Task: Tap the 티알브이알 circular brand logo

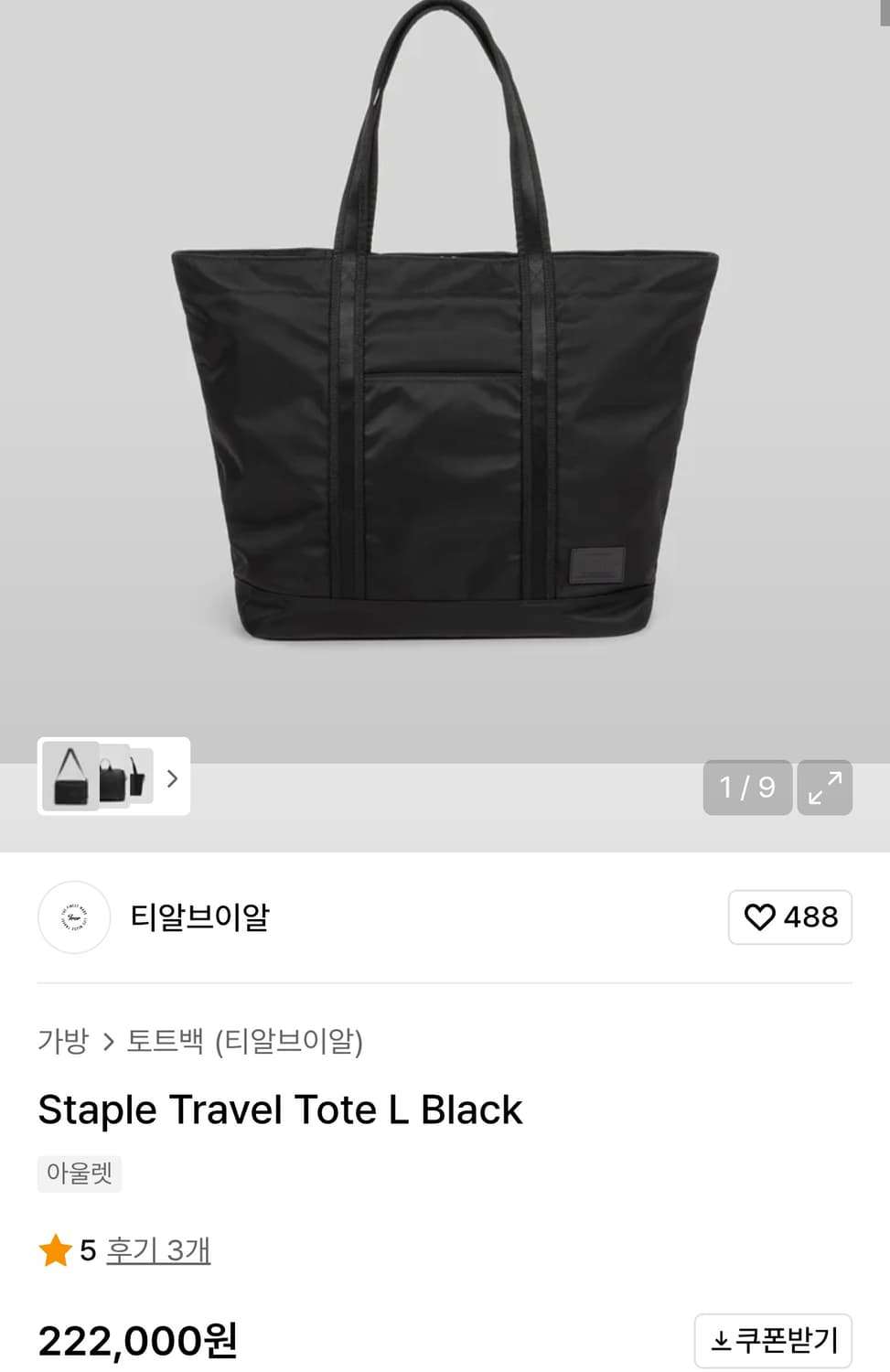Action: coord(74,917)
